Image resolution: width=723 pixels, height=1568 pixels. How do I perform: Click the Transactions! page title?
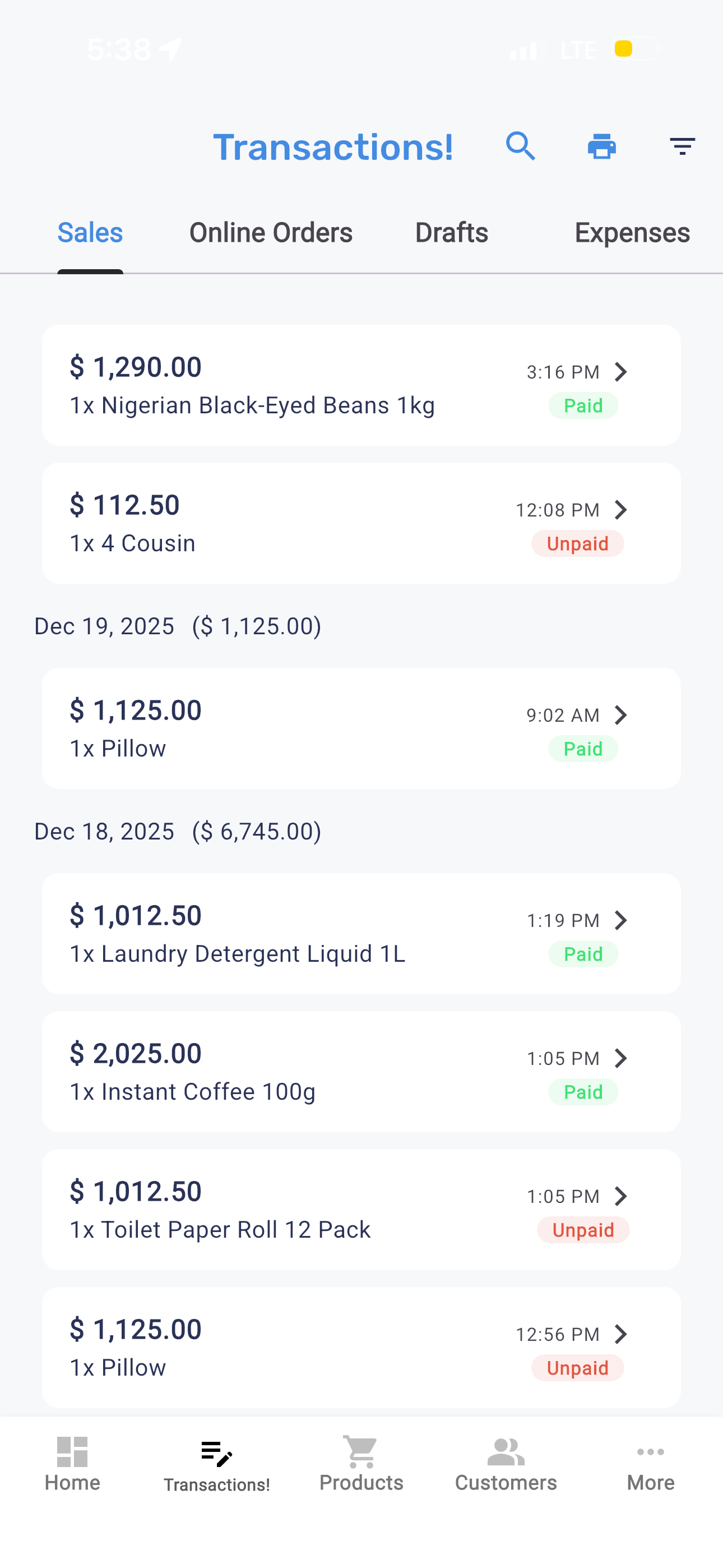tap(333, 146)
